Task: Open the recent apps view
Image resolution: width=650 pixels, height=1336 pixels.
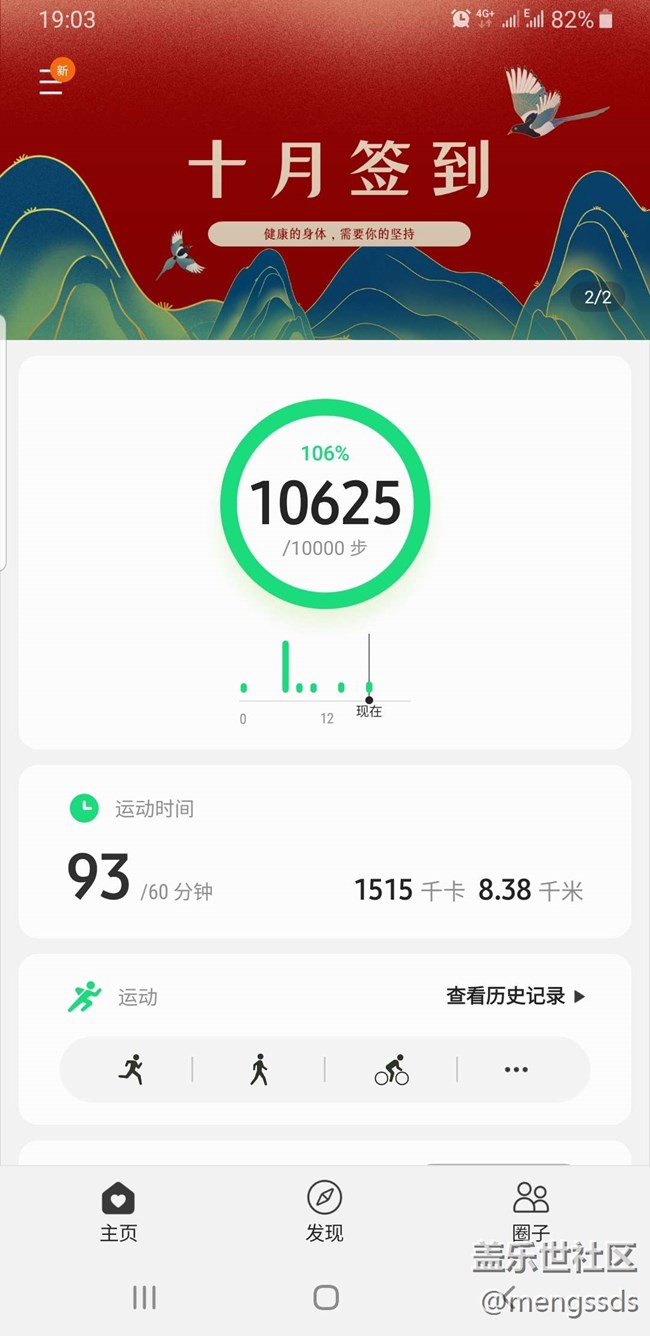Action: click(x=144, y=1297)
